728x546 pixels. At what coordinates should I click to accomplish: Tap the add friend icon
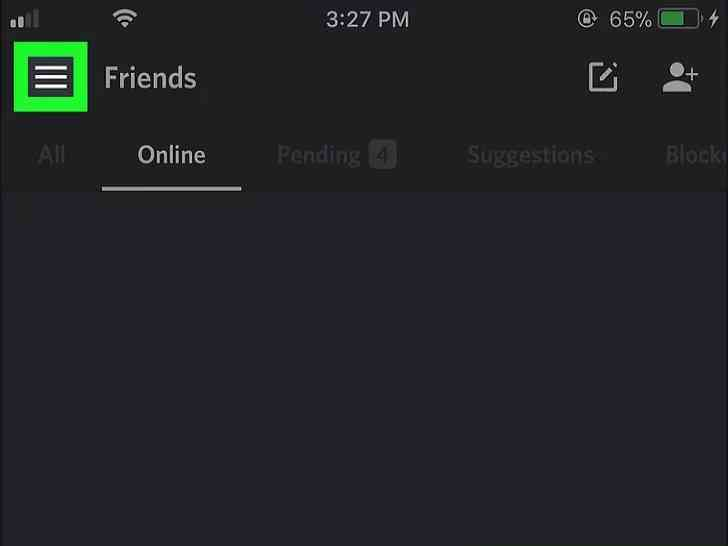point(680,78)
